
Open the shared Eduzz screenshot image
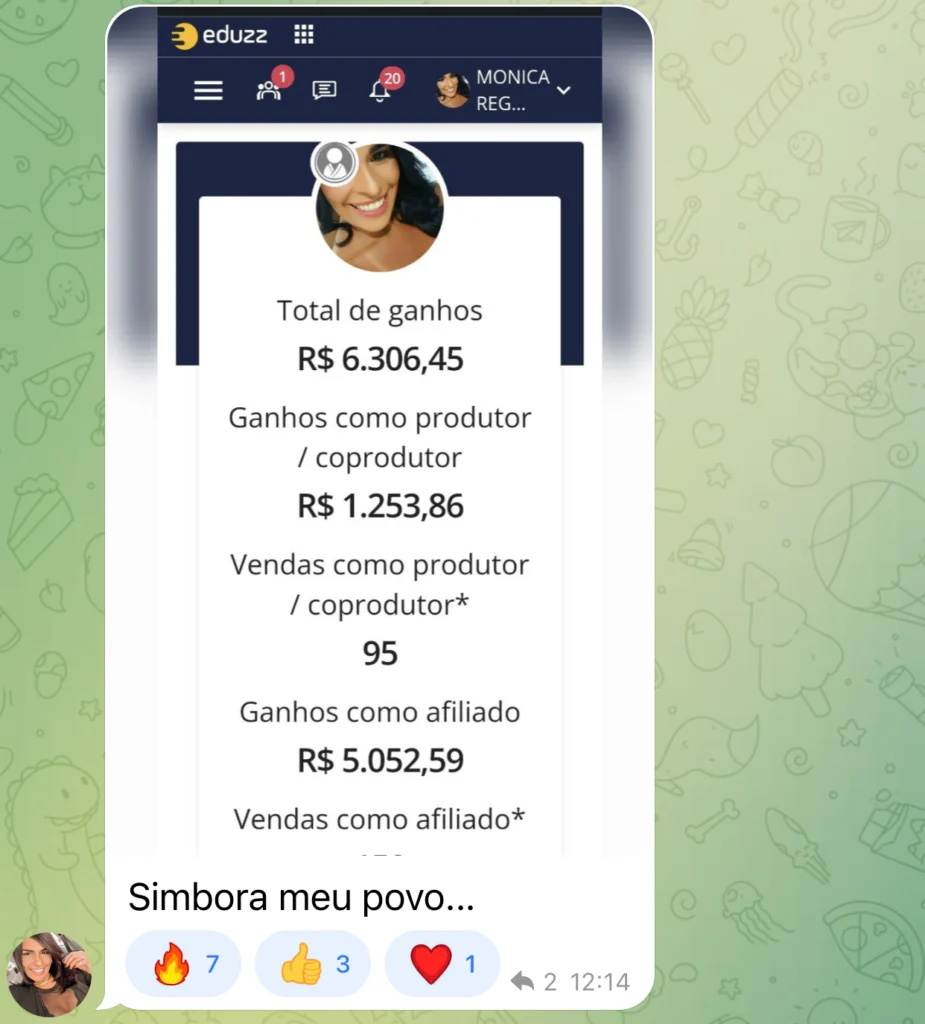click(x=380, y=430)
